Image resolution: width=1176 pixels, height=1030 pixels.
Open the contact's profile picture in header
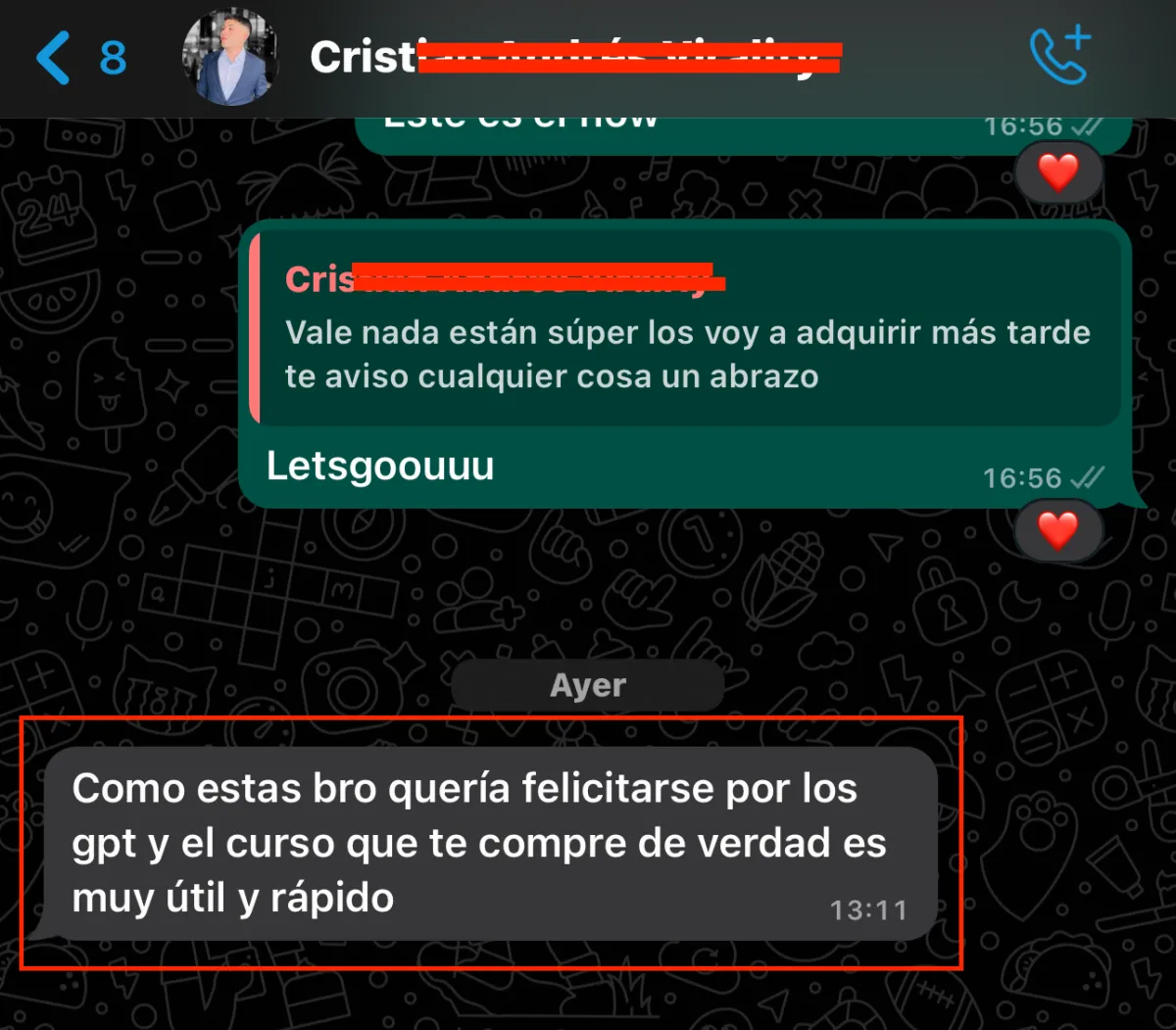230,58
